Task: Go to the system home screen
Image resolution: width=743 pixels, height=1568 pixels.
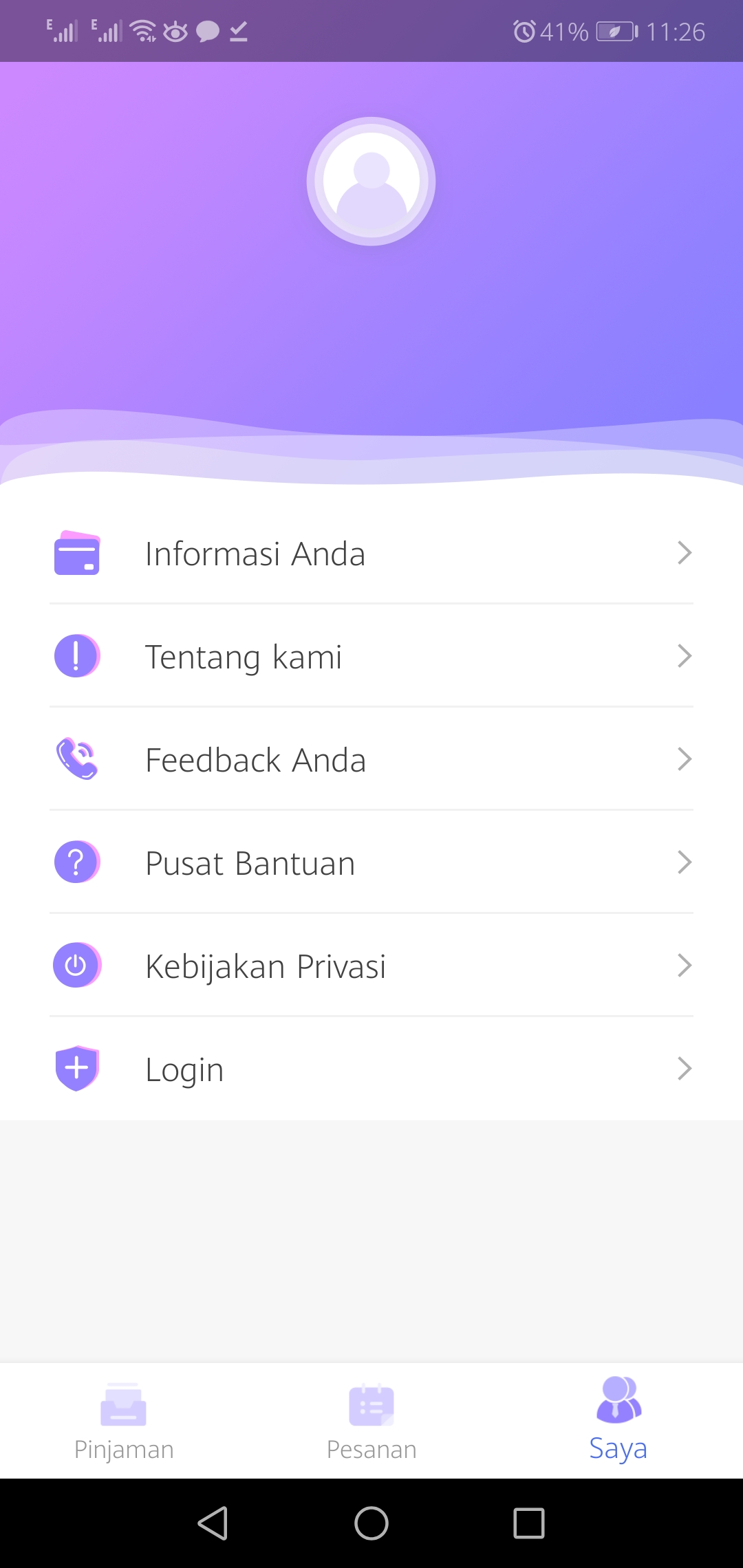Action: coord(371,1523)
